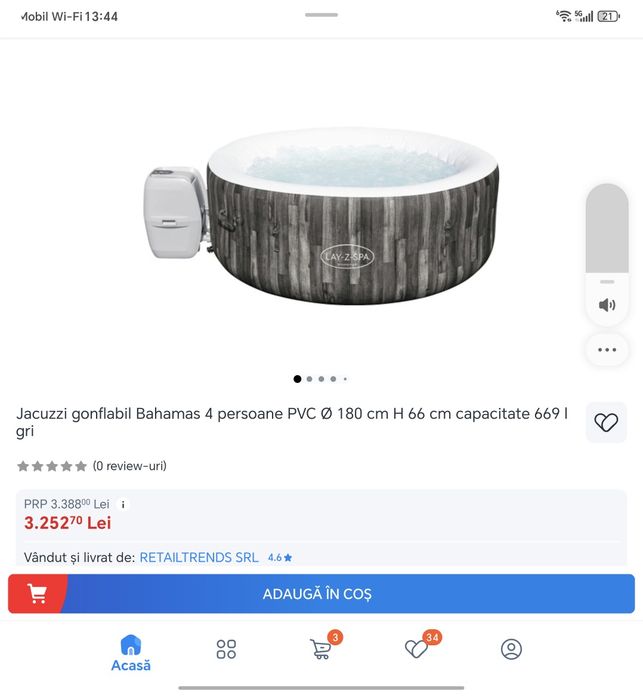Viewport: 643px width, 699px height.
Task: Go to Acasă home tab
Action: tap(131, 652)
